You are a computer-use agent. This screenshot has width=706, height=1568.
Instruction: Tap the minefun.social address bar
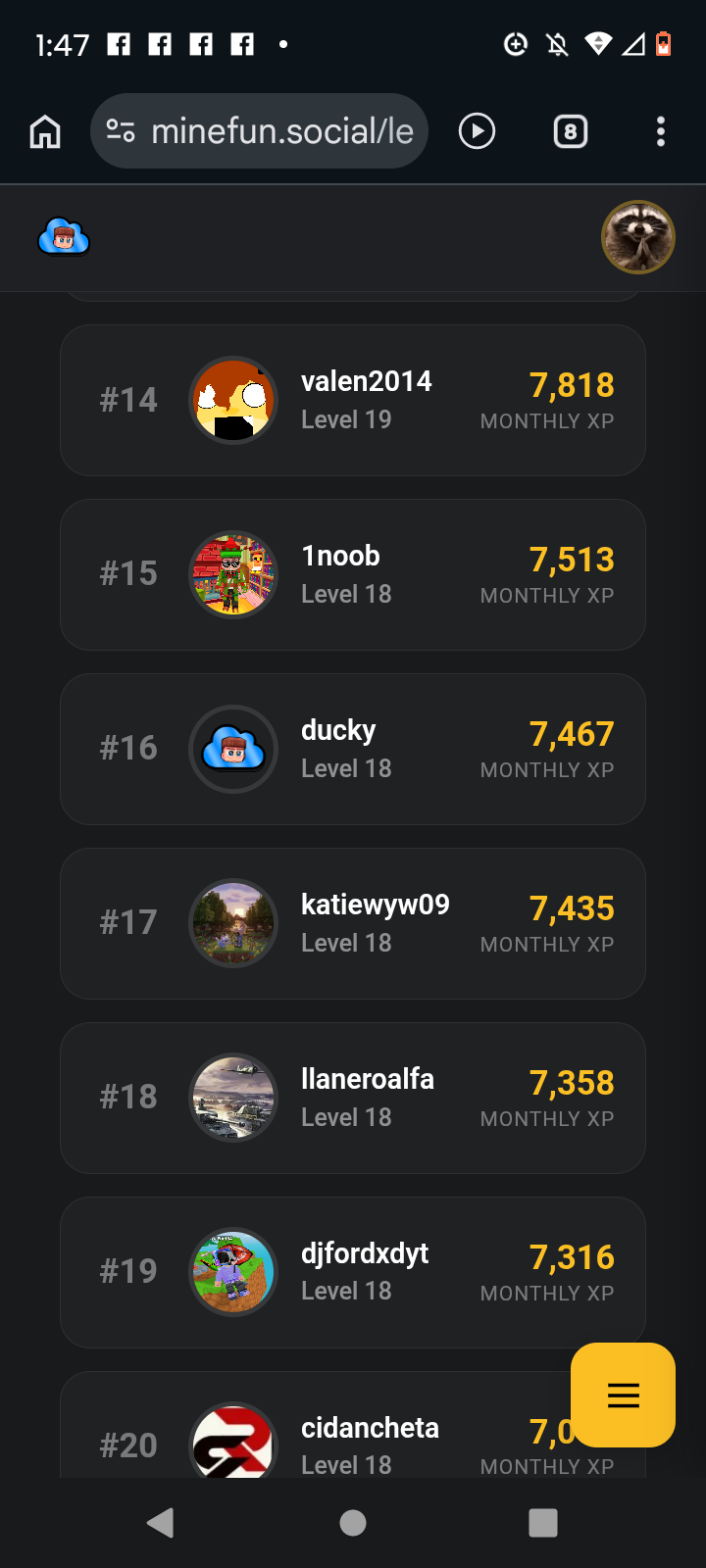pos(260,131)
